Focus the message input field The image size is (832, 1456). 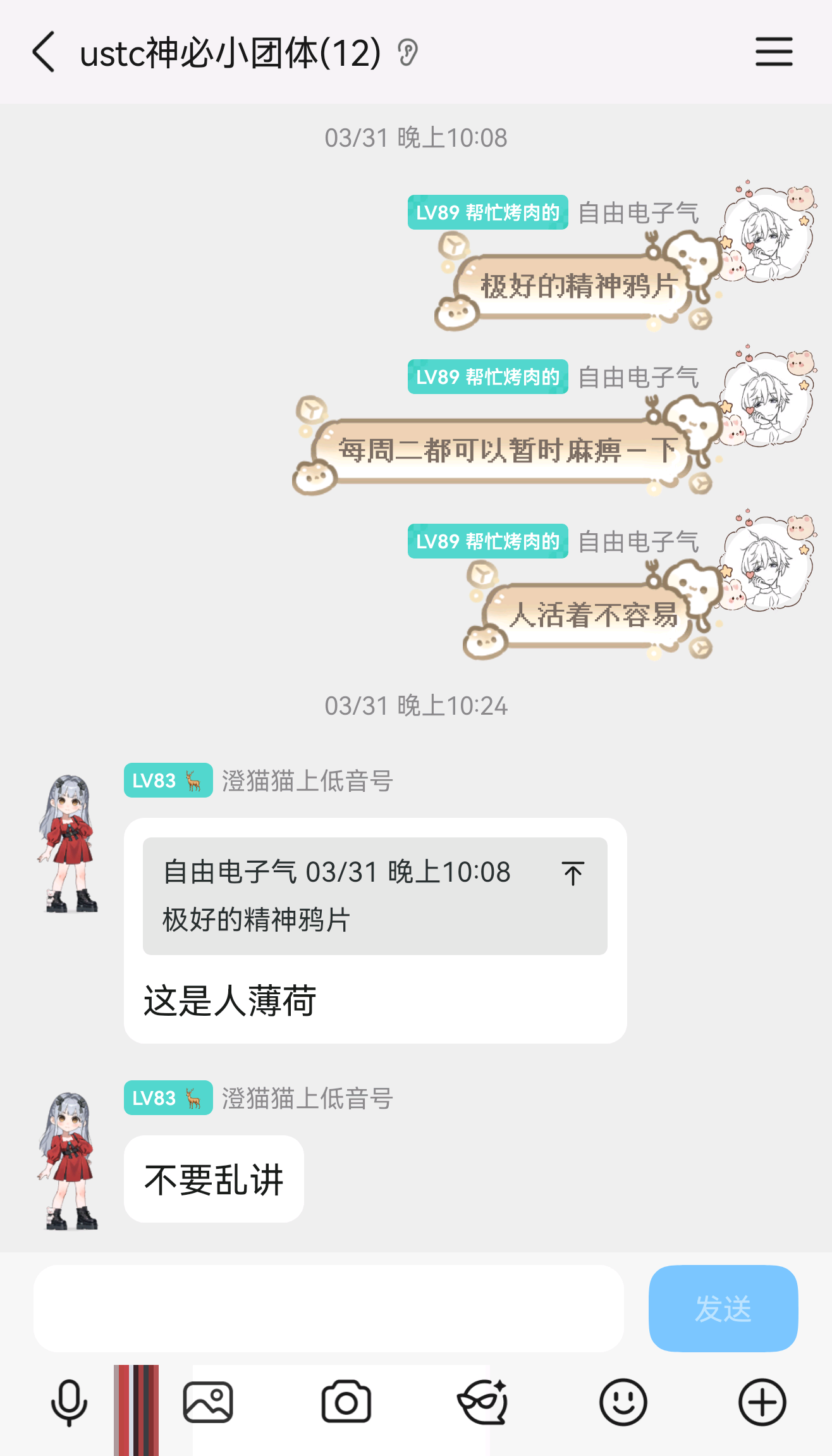(x=328, y=1308)
